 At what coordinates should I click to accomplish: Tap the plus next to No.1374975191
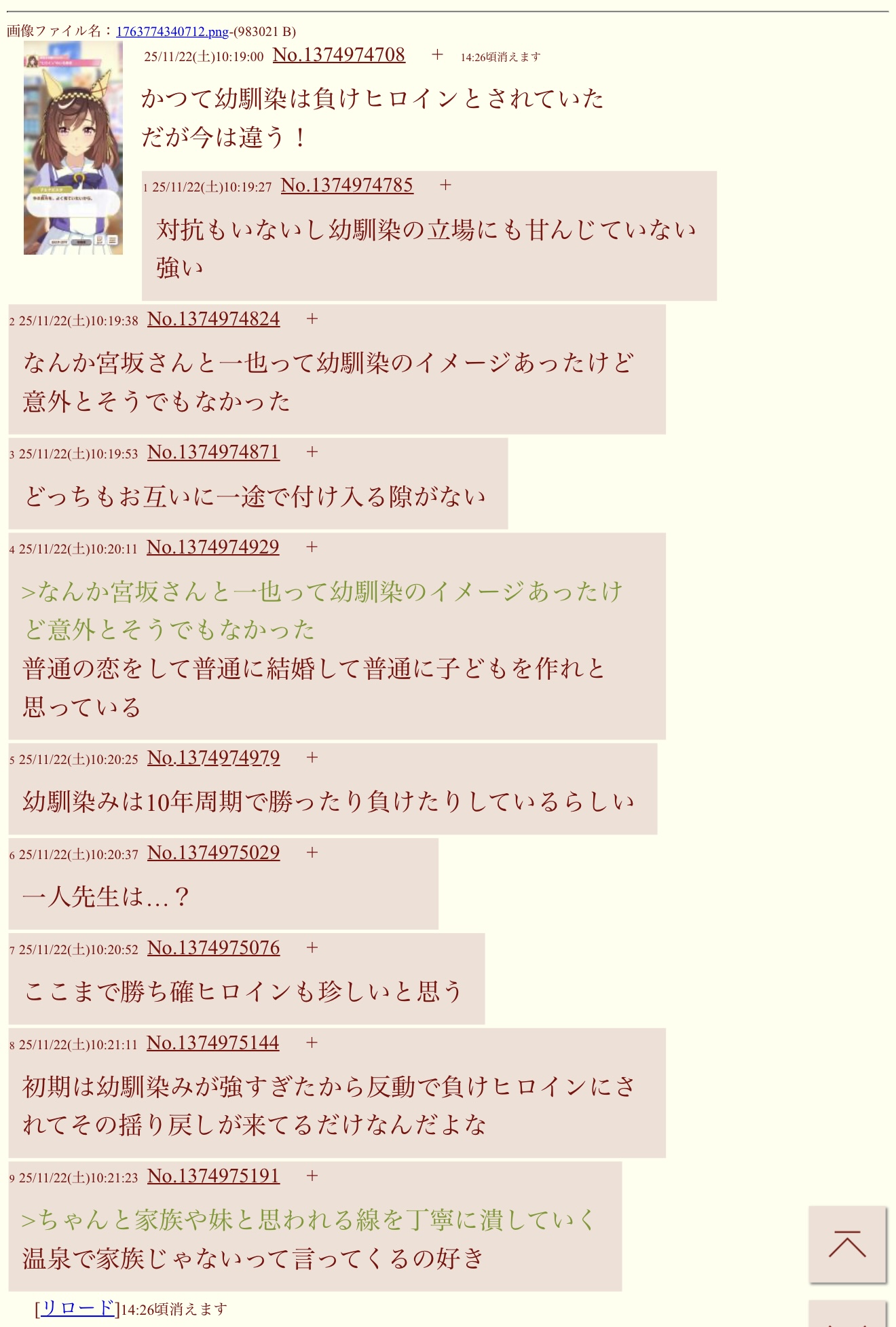coord(312,1176)
